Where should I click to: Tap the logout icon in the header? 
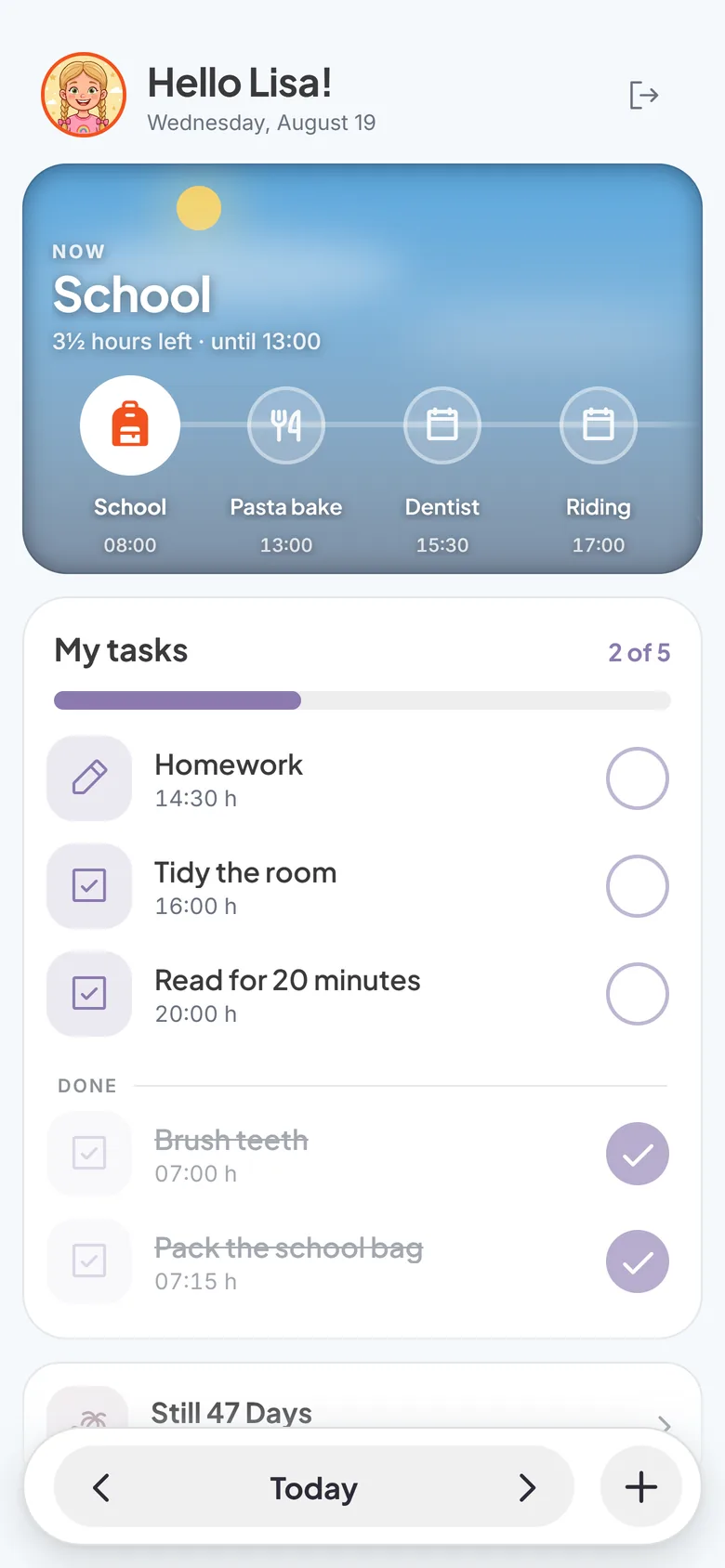[643, 95]
